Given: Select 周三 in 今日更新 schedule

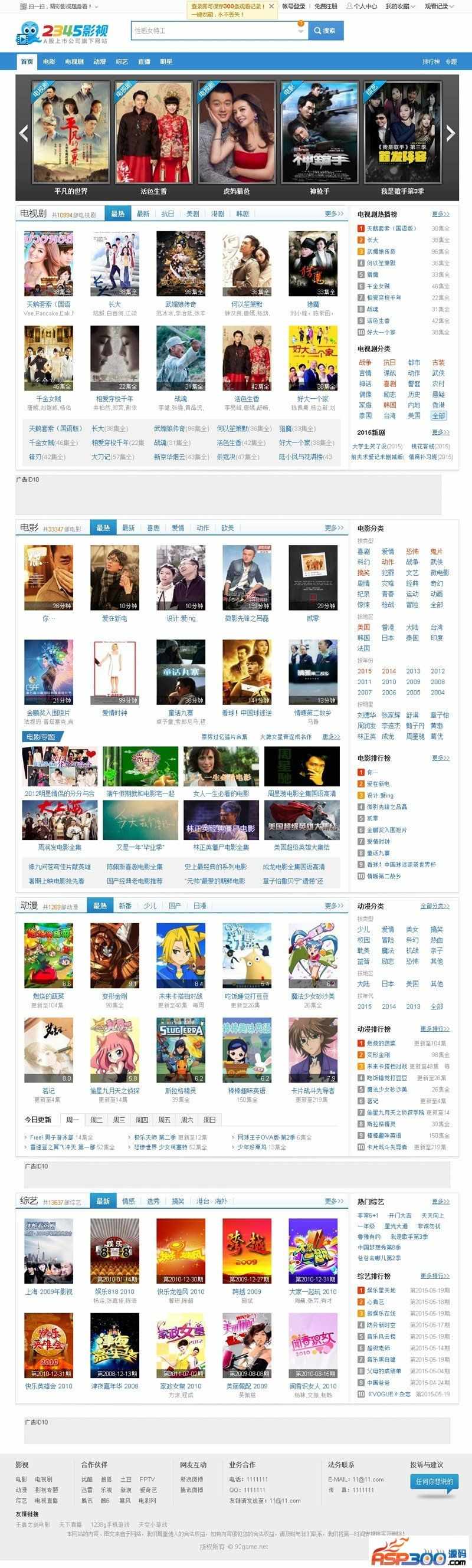Looking at the screenshot, I should pos(119,1120).
